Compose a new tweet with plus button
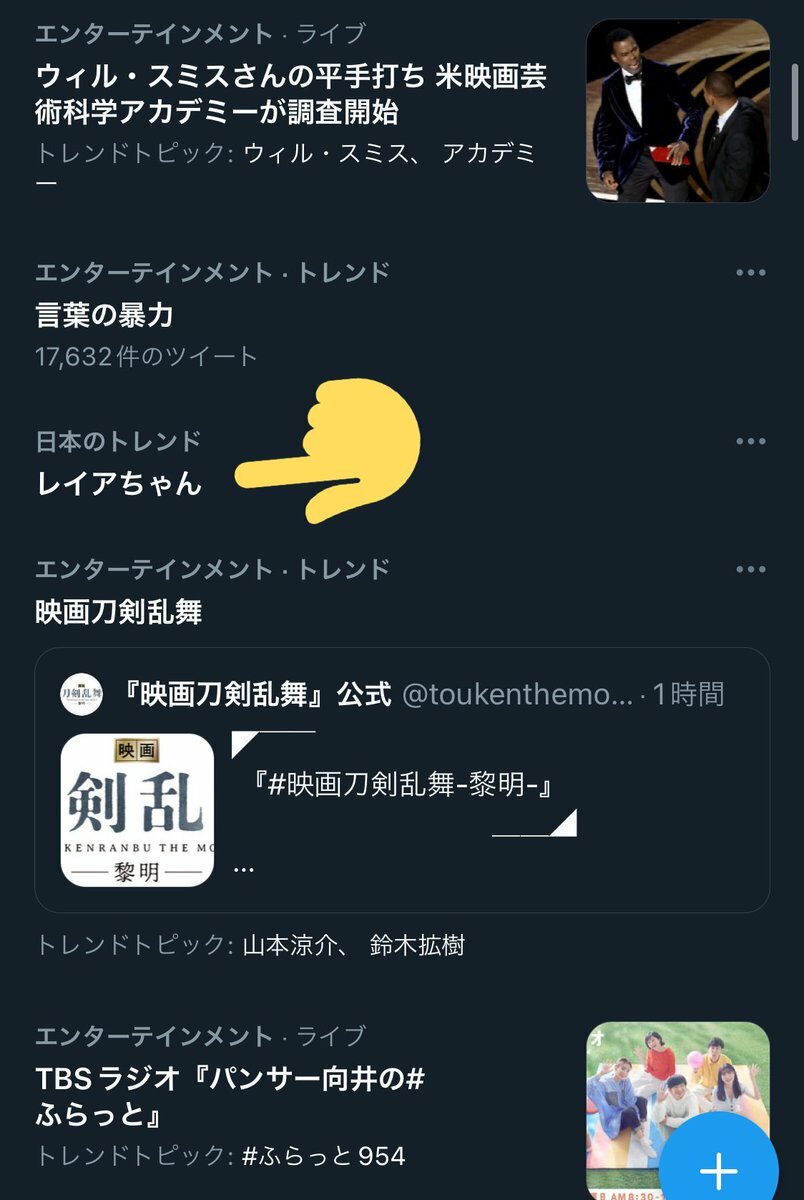This screenshot has height=1200, width=804. click(x=718, y=1166)
